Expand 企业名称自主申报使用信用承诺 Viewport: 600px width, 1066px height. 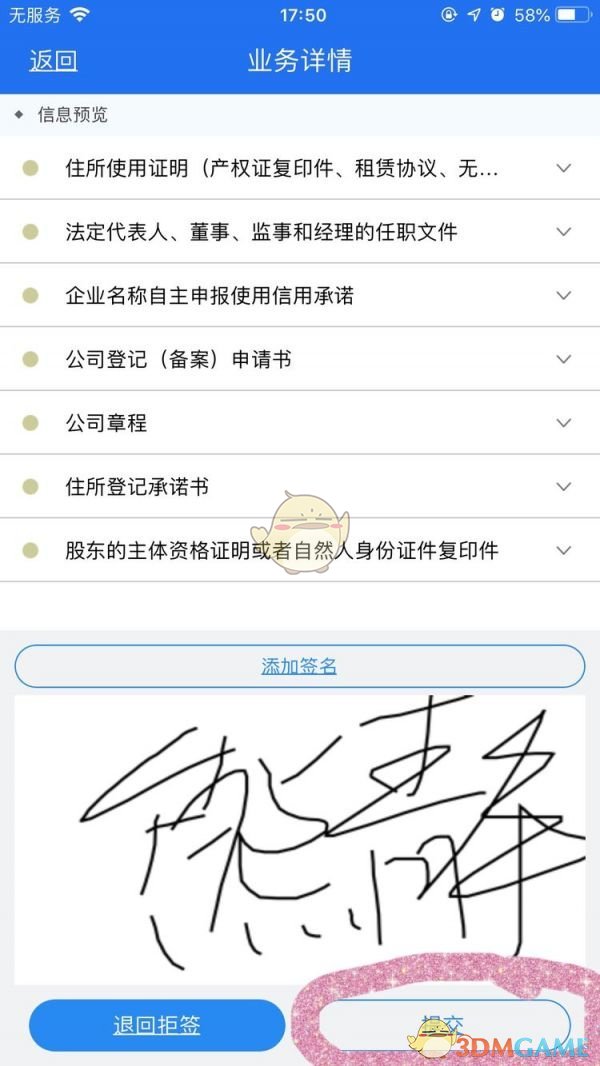coord(300,295)
